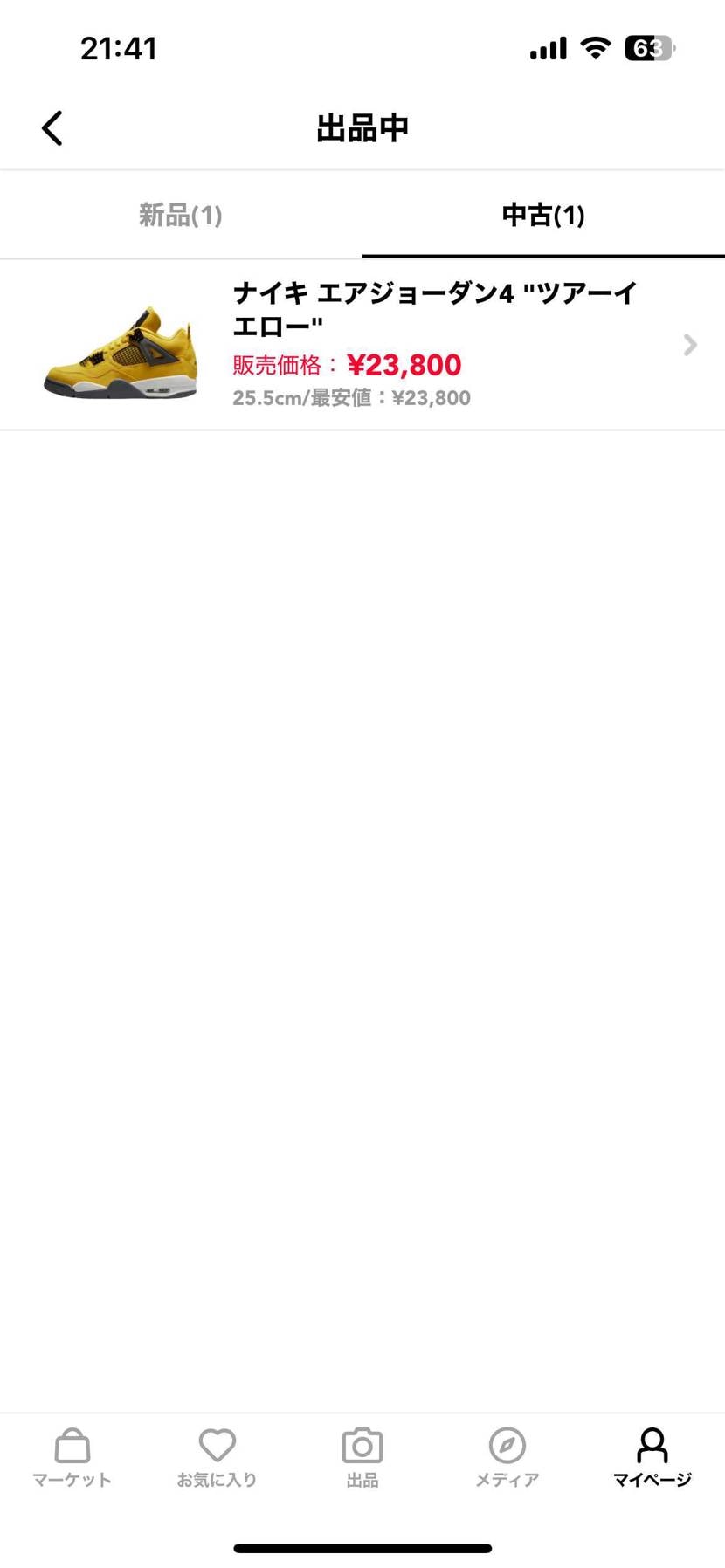Go to the お気に入り tab
This screenshot has width=725, height=1568.
tap(217, 1457)
